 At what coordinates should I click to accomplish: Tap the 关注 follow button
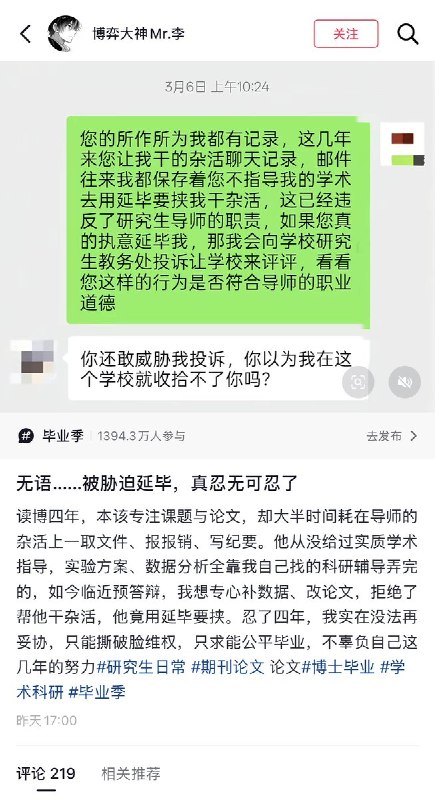[346, 34]
